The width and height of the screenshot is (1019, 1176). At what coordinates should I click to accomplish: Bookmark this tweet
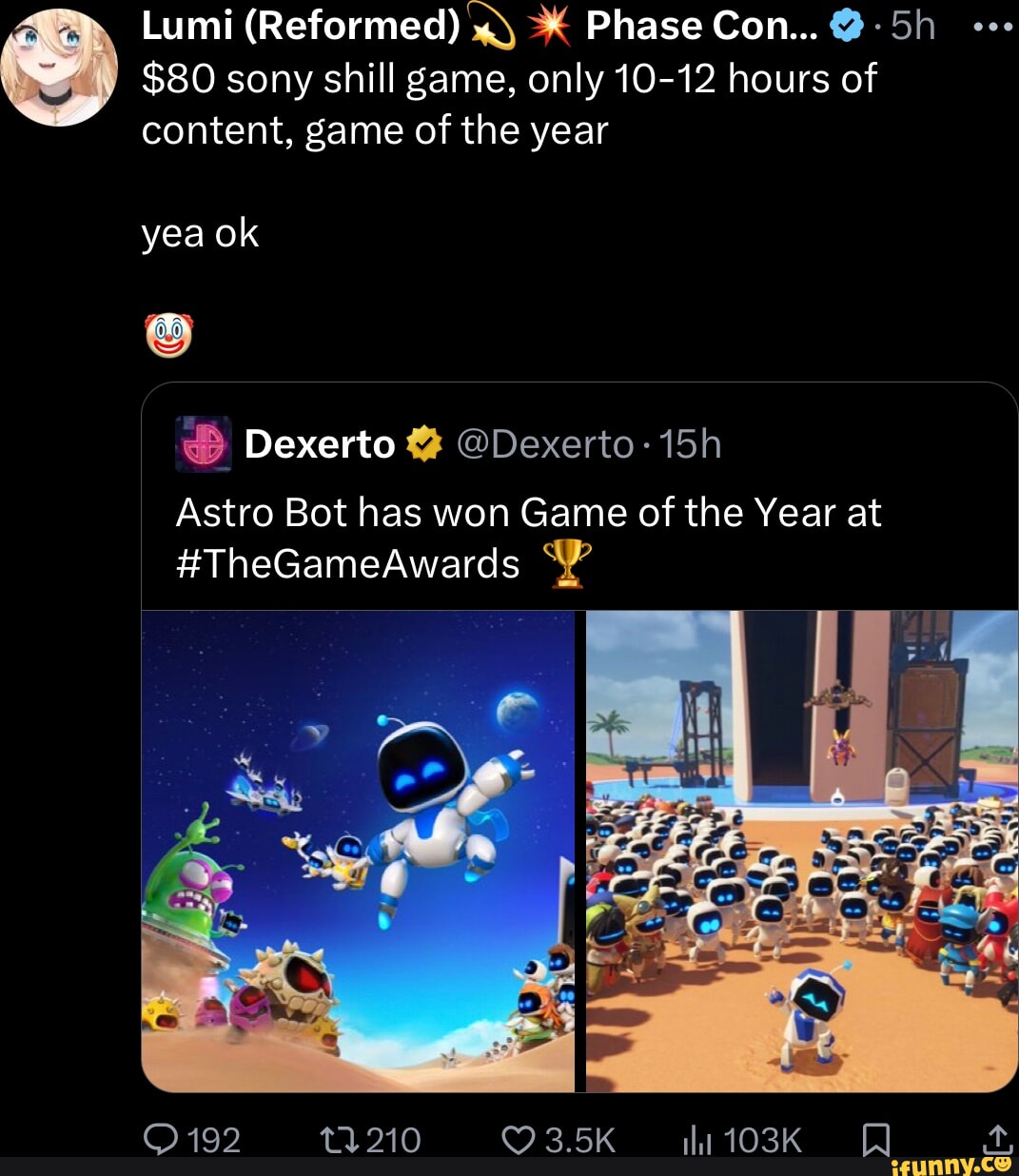(x=875, y=1139)
